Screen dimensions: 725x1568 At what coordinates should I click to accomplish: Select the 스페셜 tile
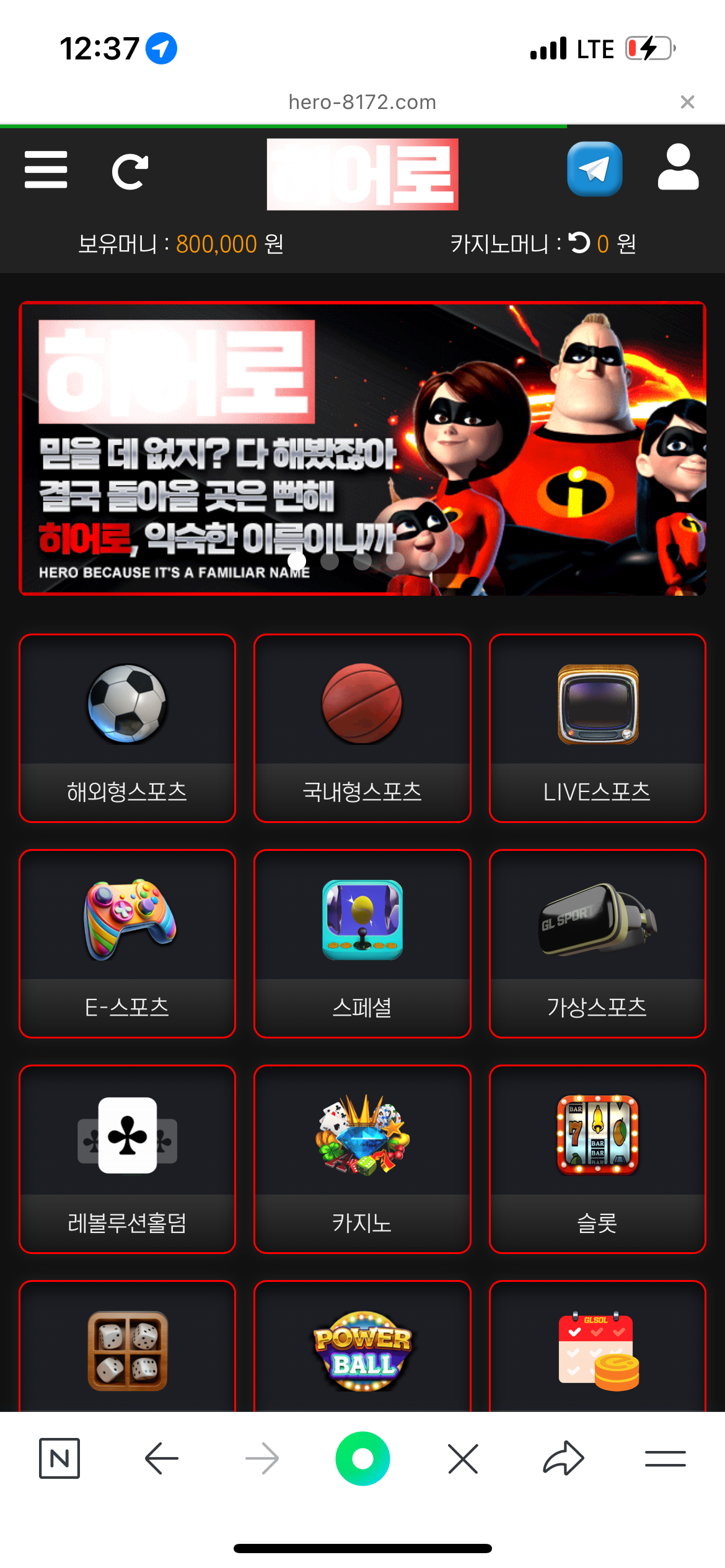click(x=362, y=943)
